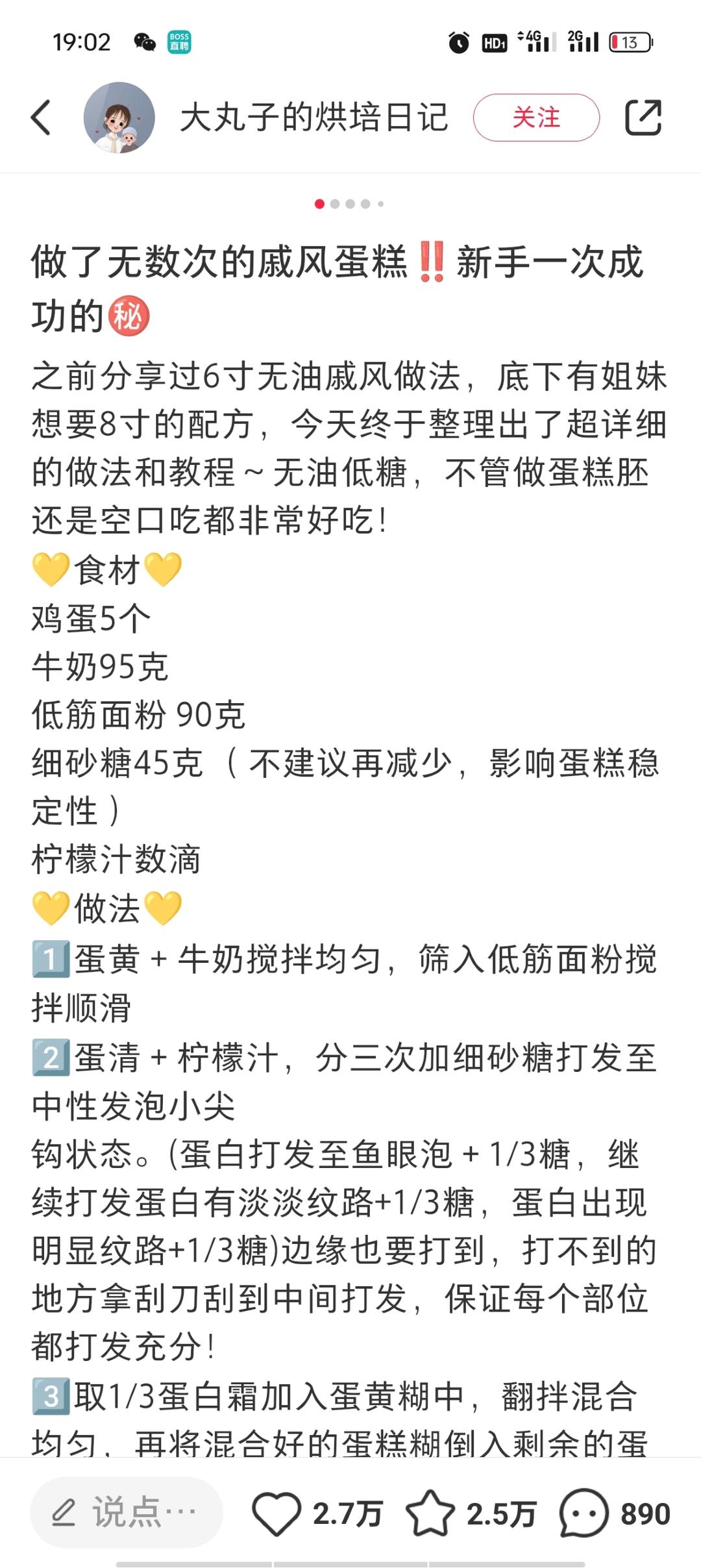Screen dimensions: 701x1568
Task: Open 大丸子的烘培日记's profile avatar
Action: [119, 118]
